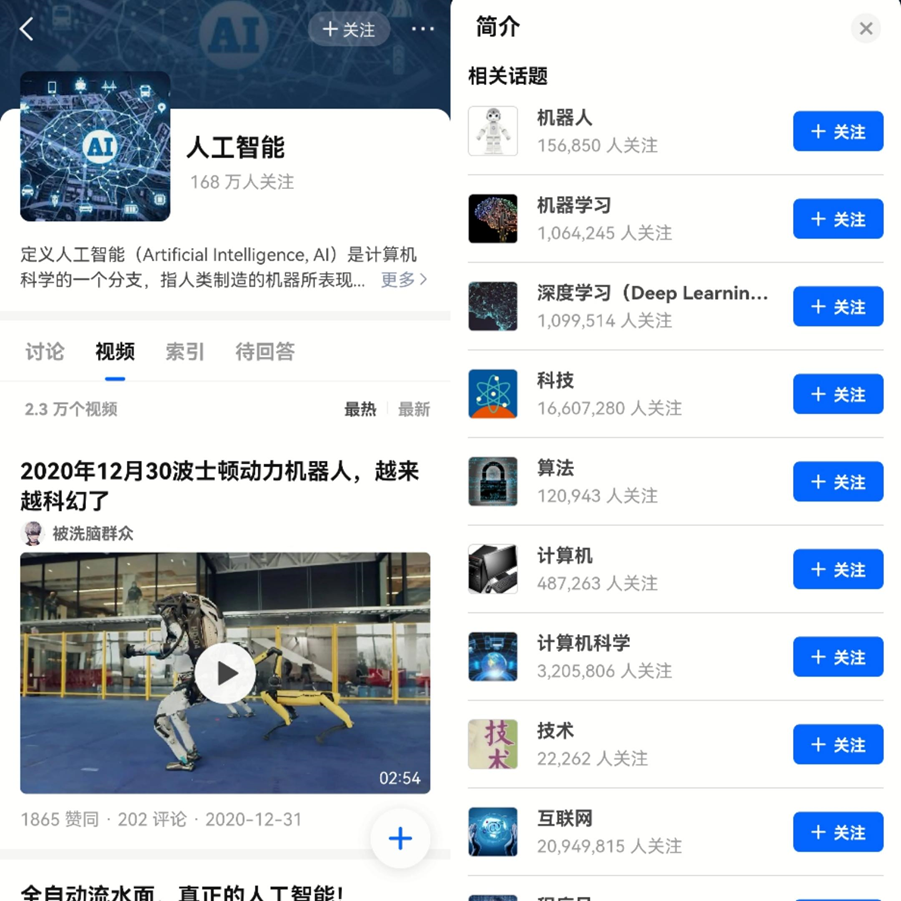Image resolution: width=901 pixels, height=901 pixels.
Task: Sort videos by 最热
Action: [360, 409]
